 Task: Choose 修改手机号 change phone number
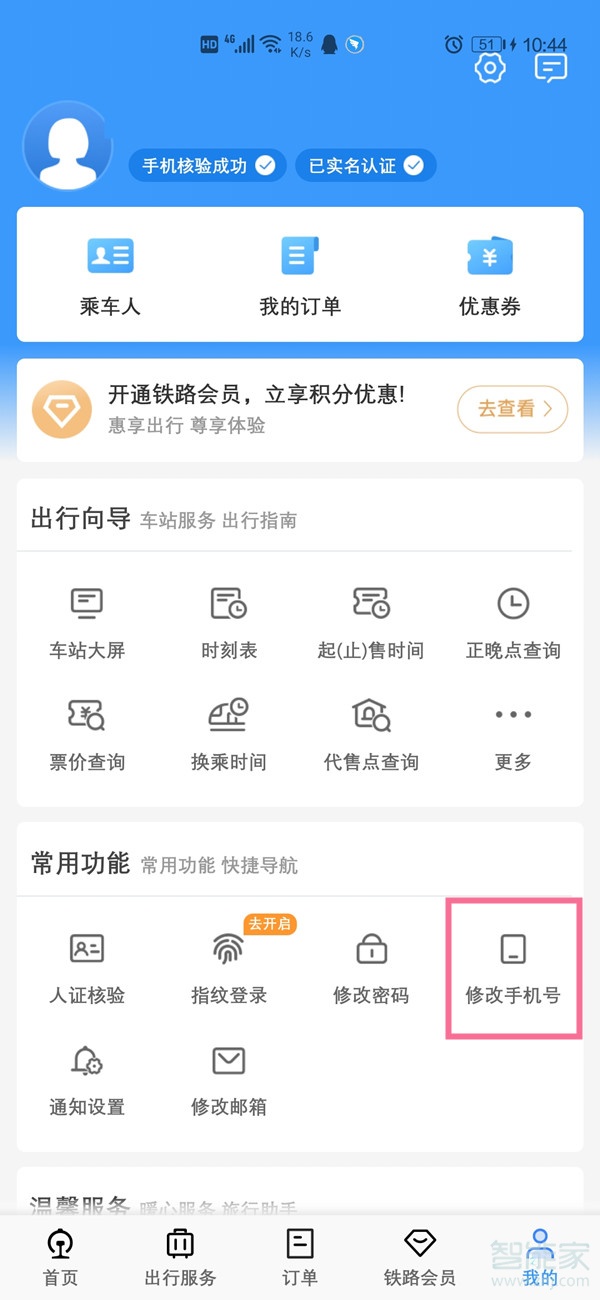coord(513,967)
